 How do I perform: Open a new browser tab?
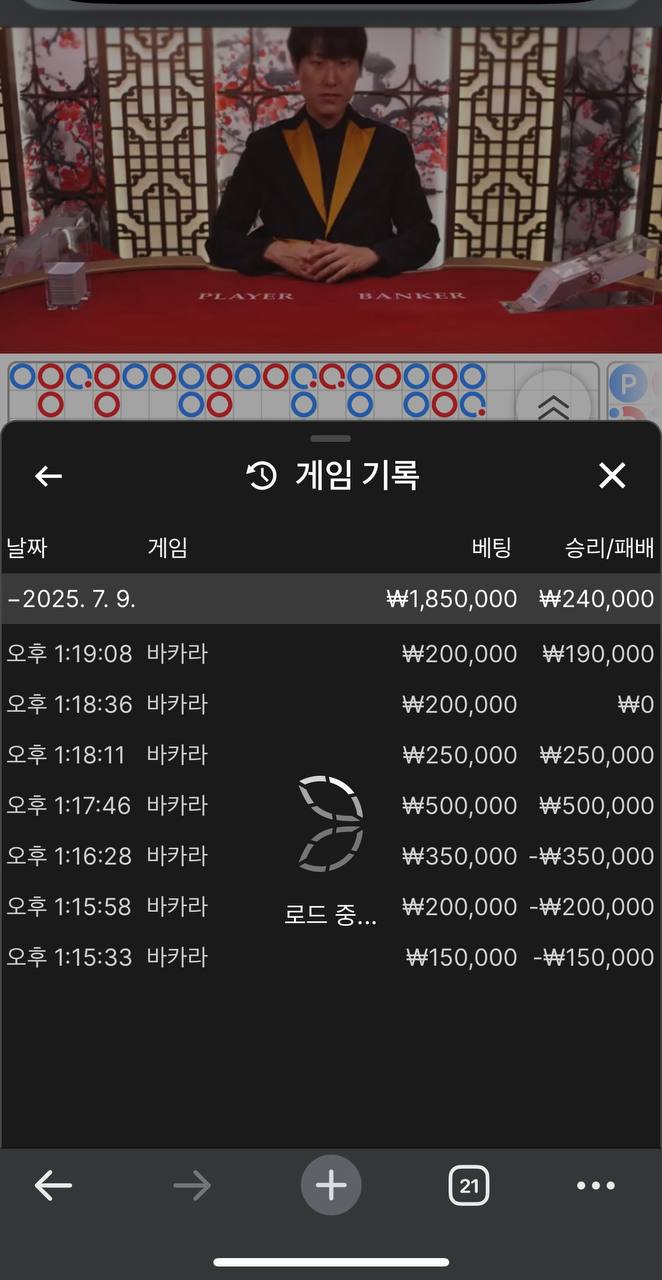click(x=331, y=1186)
